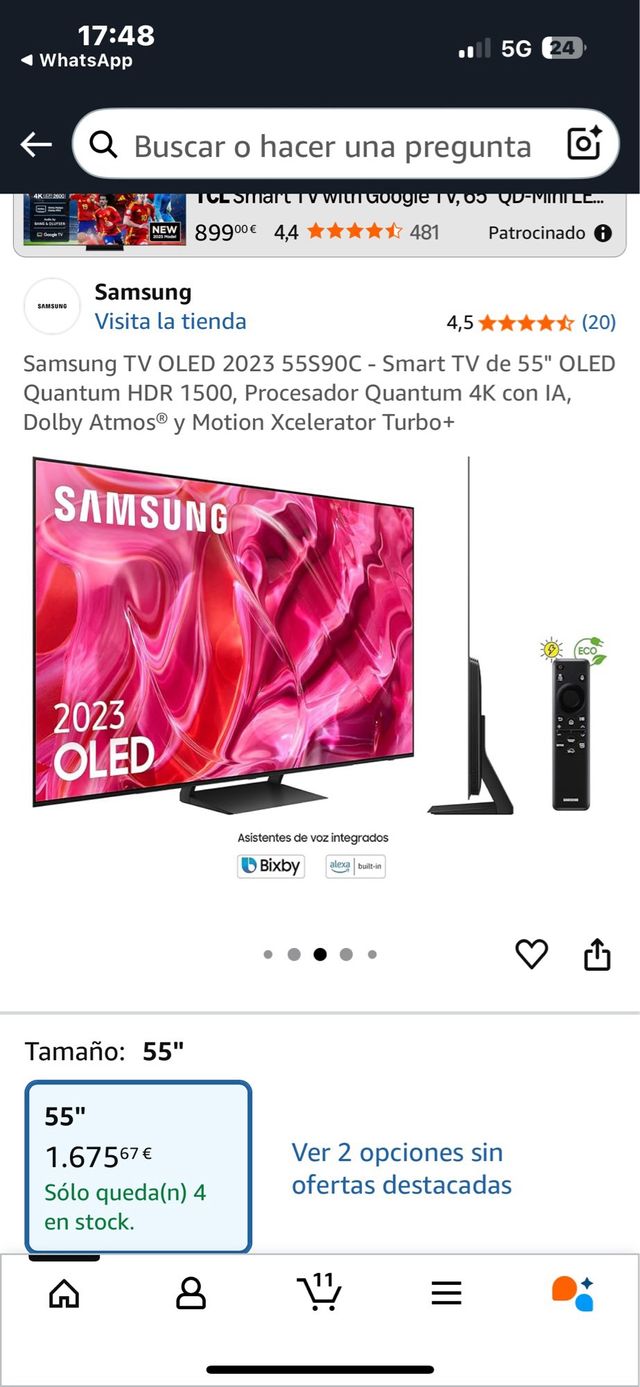
Task: Go back with the arrow icon
Action: (36, 145)
